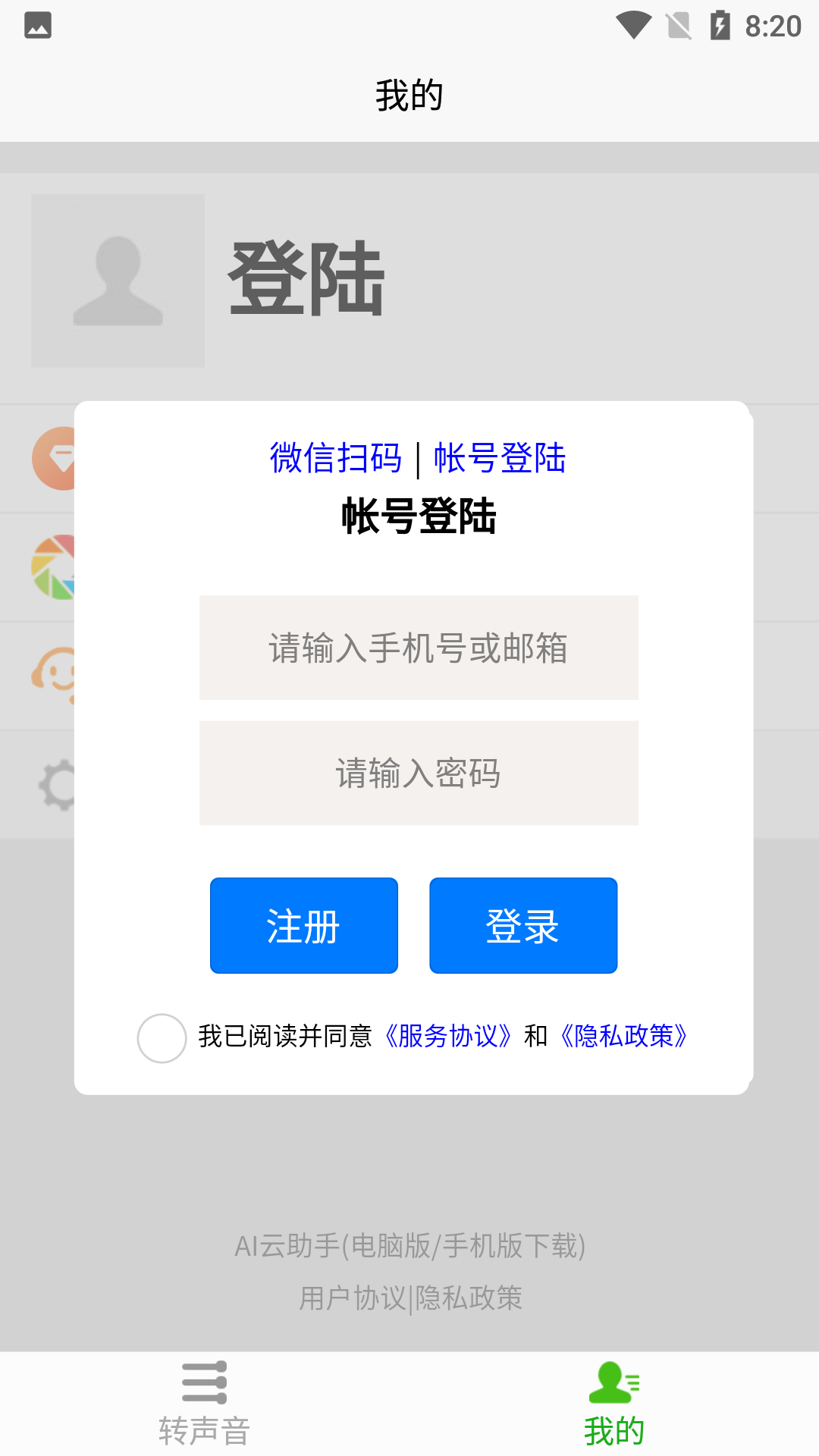Tap the Wi-Fi icon in the status bar
This screenshot has height=1456, width=819.
[633, 25]
